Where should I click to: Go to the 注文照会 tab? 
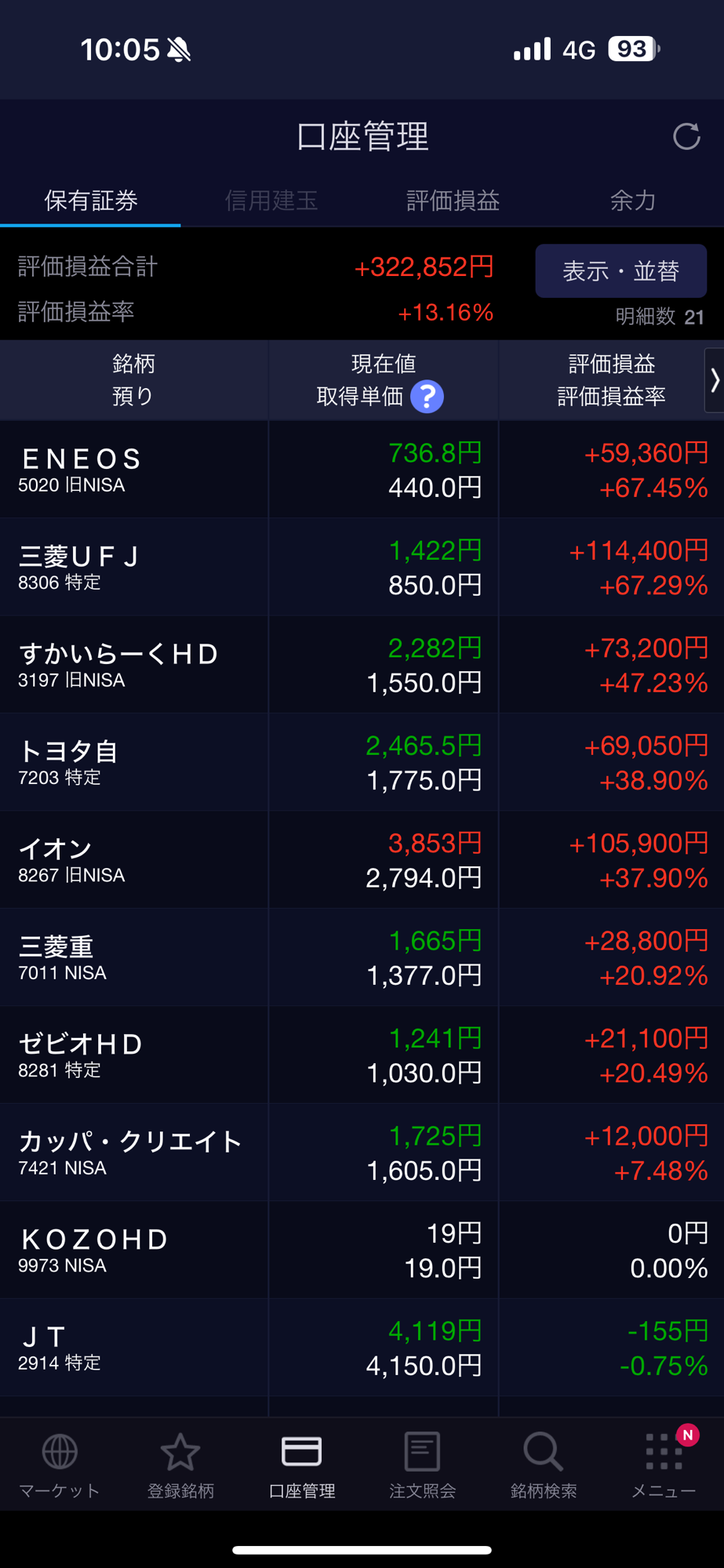pos(422,1465)
